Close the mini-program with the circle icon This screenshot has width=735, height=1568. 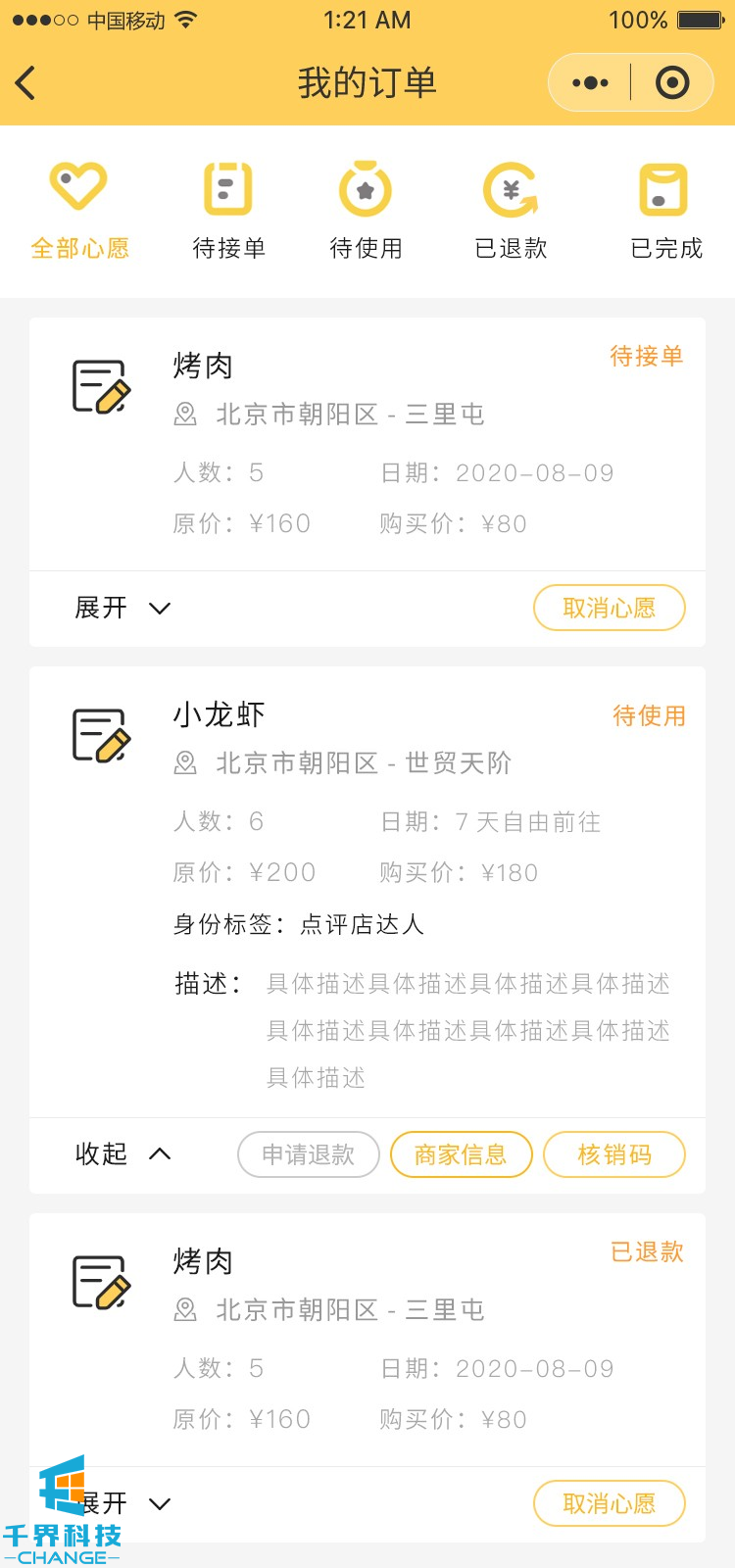point(672,83)
